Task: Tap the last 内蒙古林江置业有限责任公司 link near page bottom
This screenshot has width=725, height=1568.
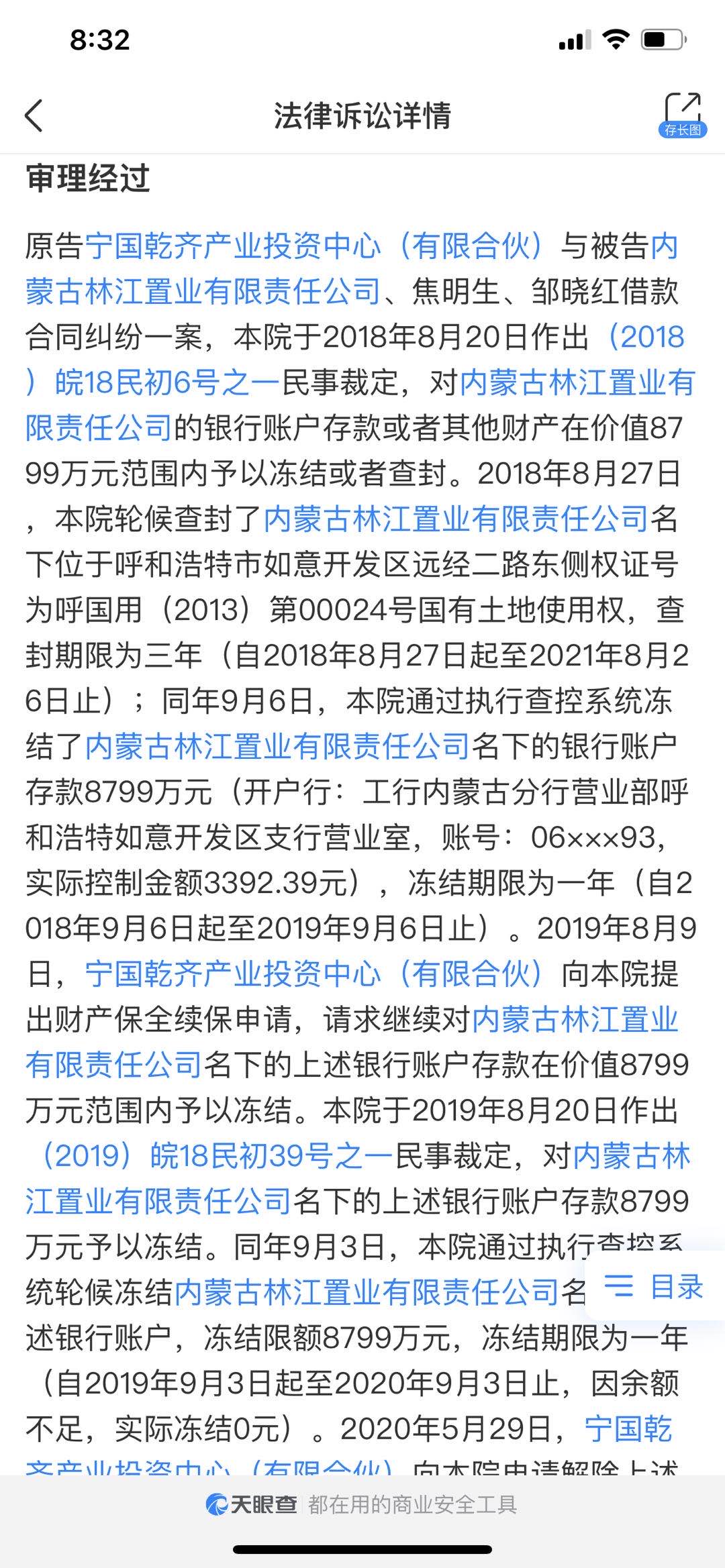Action: pos(161,1198)
